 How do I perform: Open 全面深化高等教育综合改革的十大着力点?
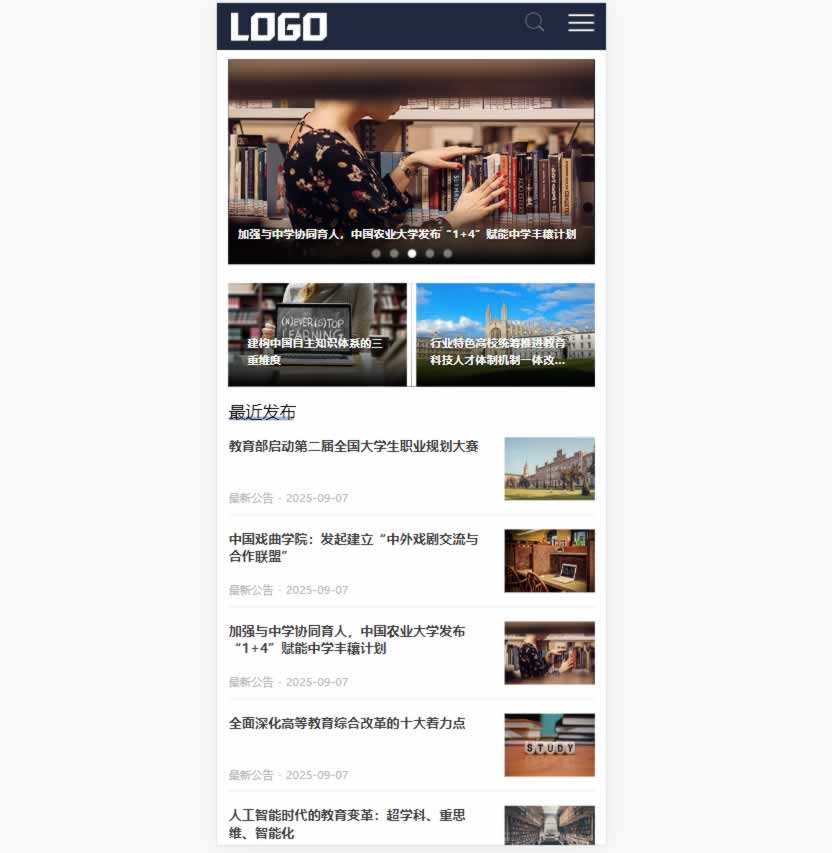click(x=347, y=723)
